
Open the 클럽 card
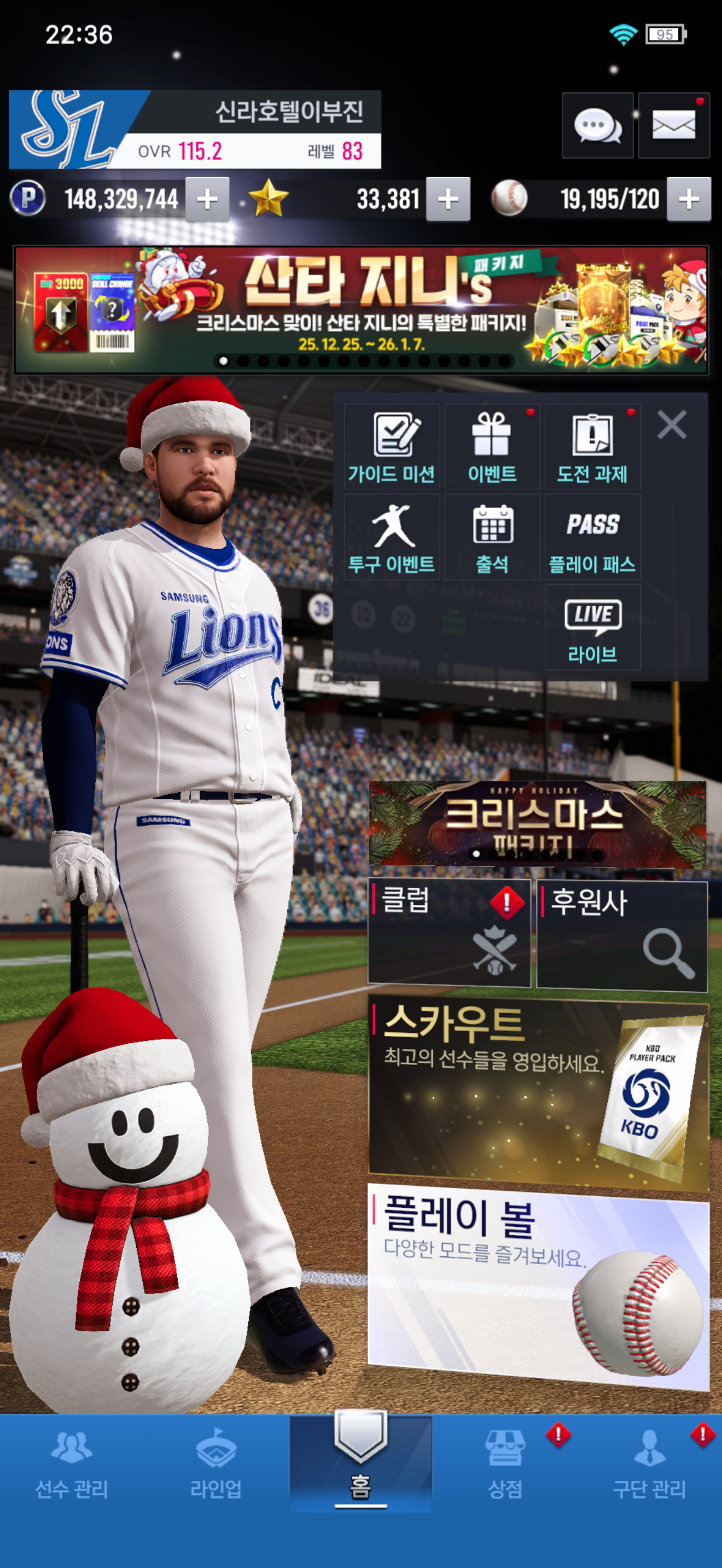(449, 932)
